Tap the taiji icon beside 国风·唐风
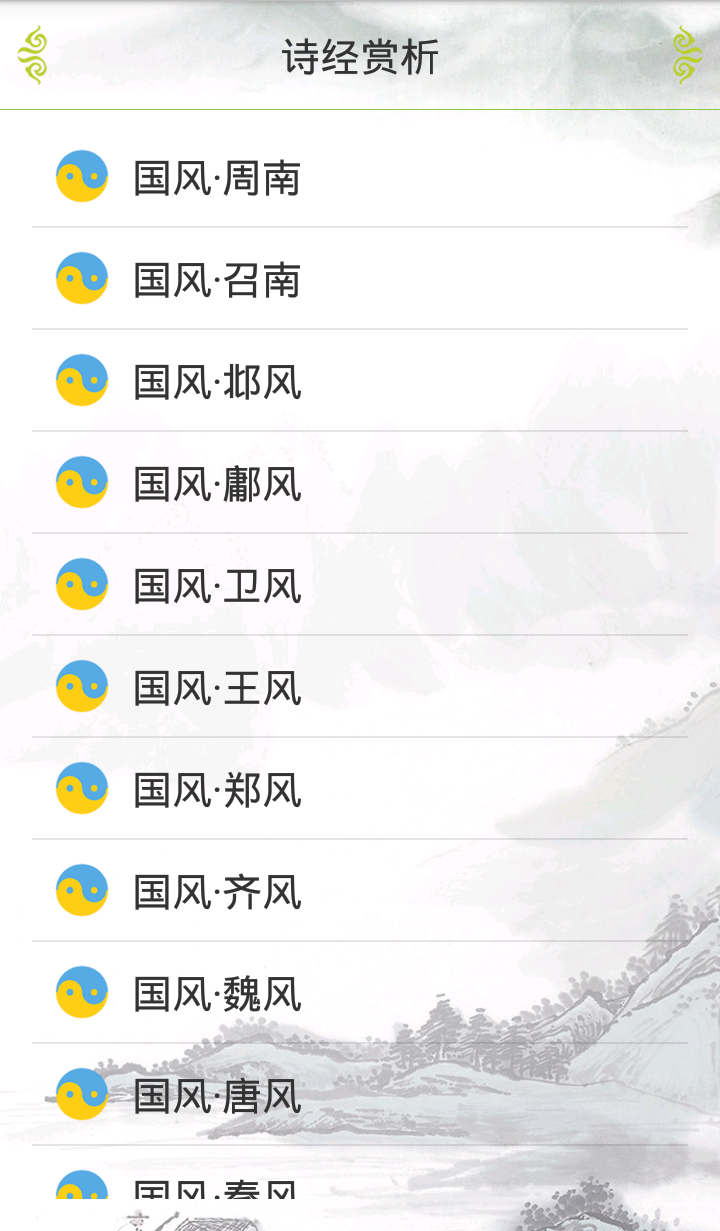 [x=82, y=1094]
